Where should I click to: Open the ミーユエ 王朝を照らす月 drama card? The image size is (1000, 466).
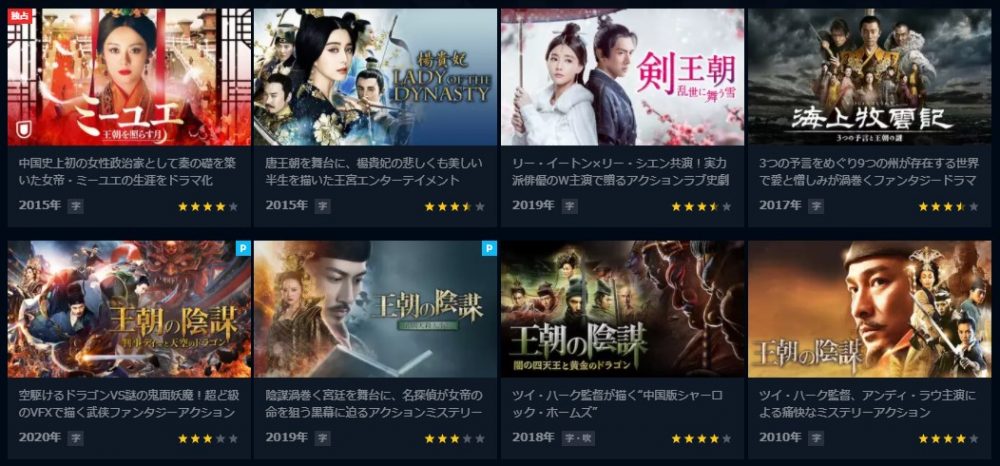(129, 78)
